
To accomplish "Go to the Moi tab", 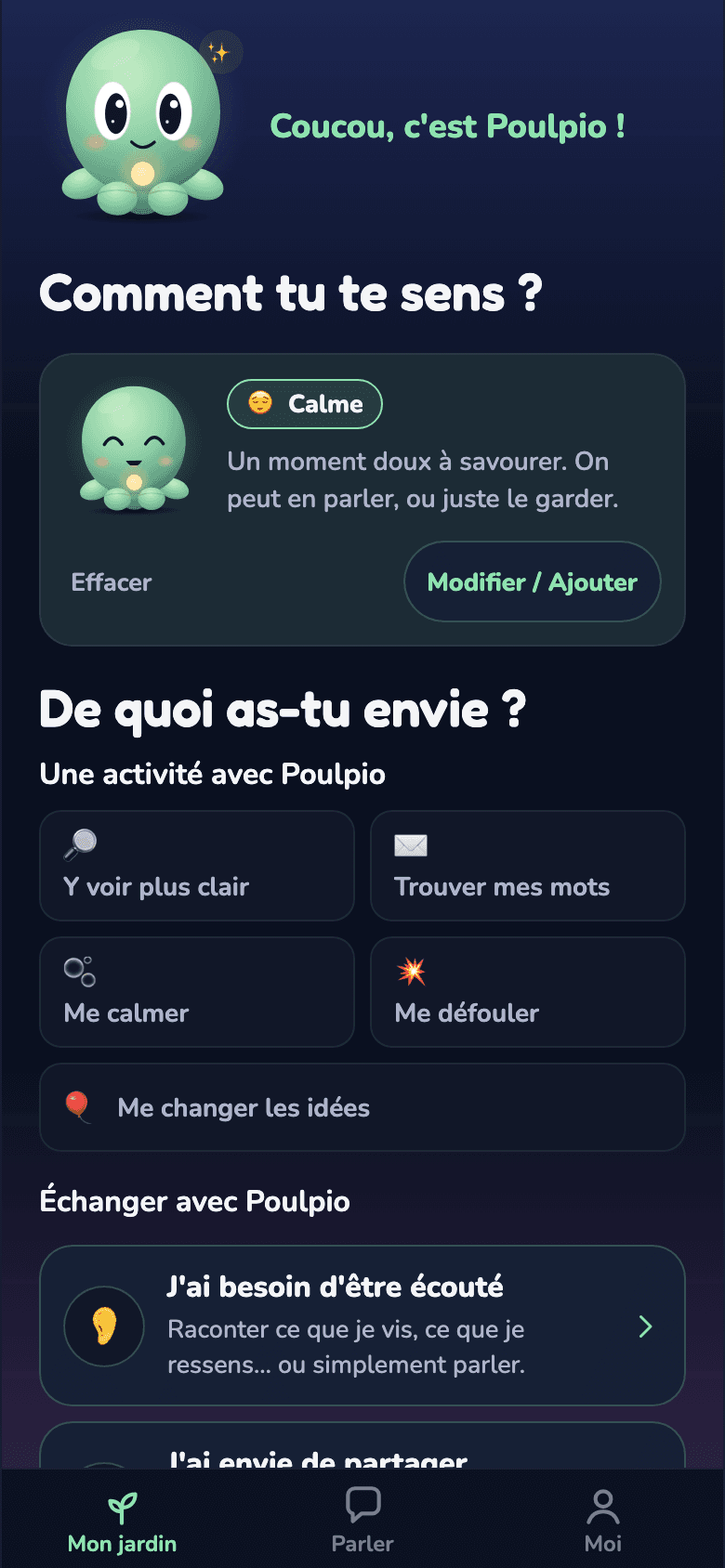I will click(603, 1520).
